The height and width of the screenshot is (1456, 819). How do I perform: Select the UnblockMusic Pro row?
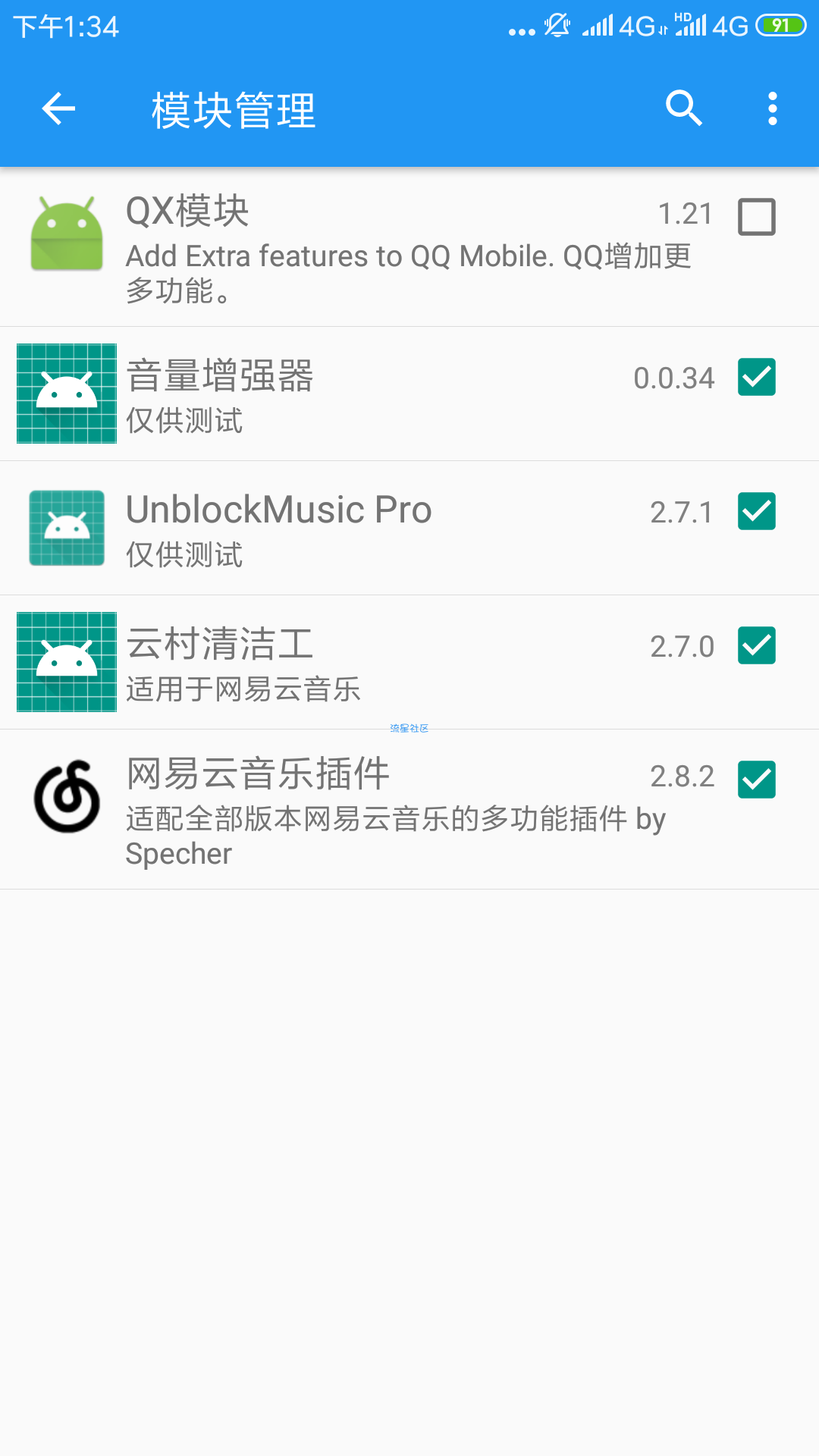point(409,529)
